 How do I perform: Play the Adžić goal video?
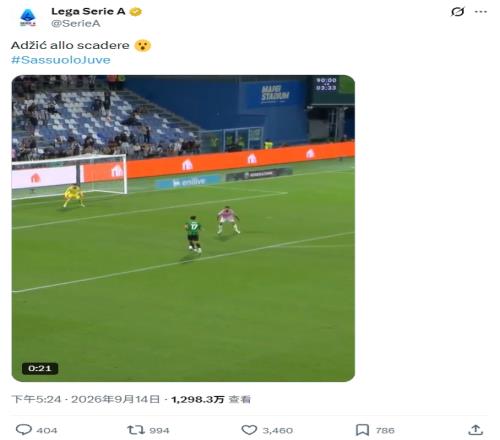(183, 228)
